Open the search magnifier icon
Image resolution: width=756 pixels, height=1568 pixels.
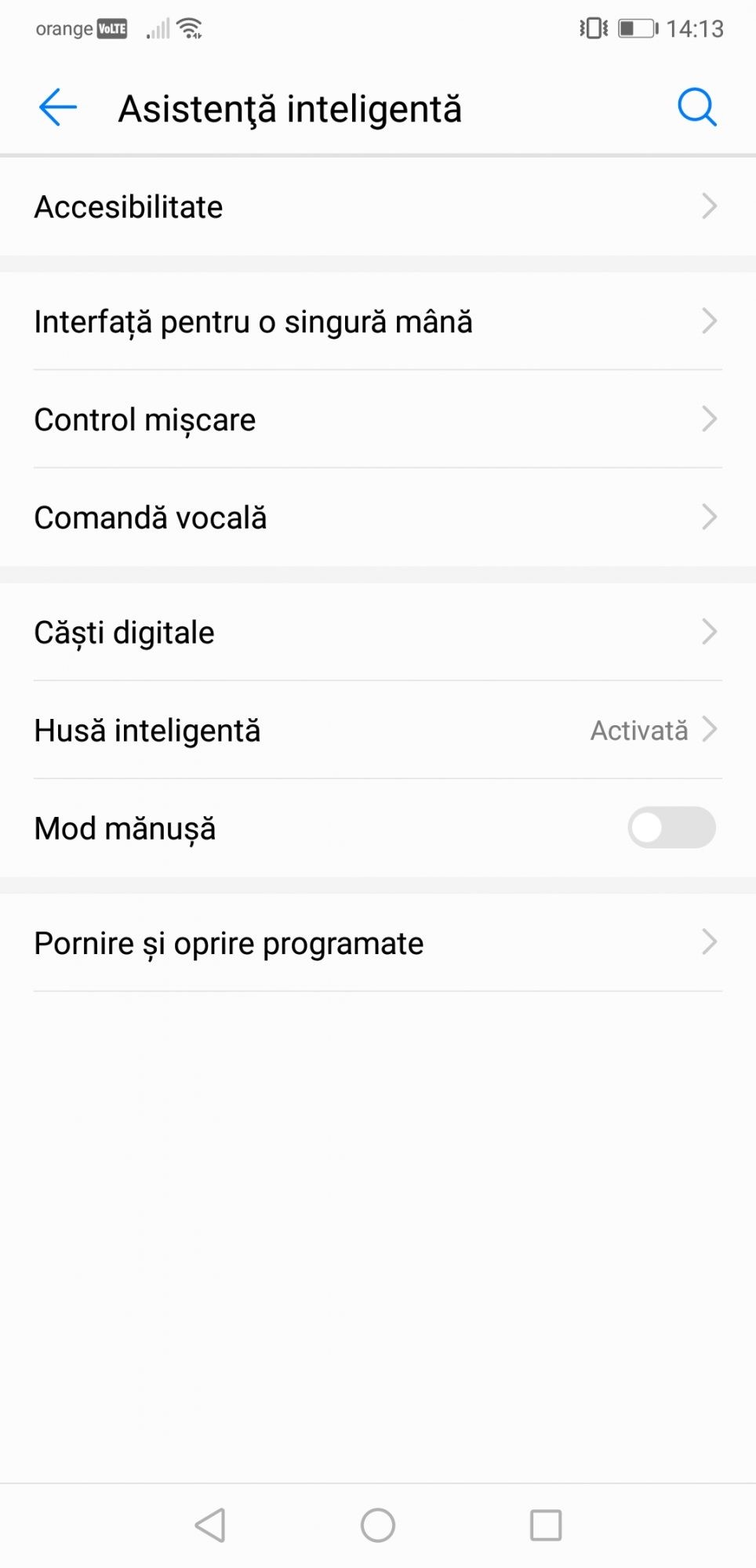click(x=696, y=107)
